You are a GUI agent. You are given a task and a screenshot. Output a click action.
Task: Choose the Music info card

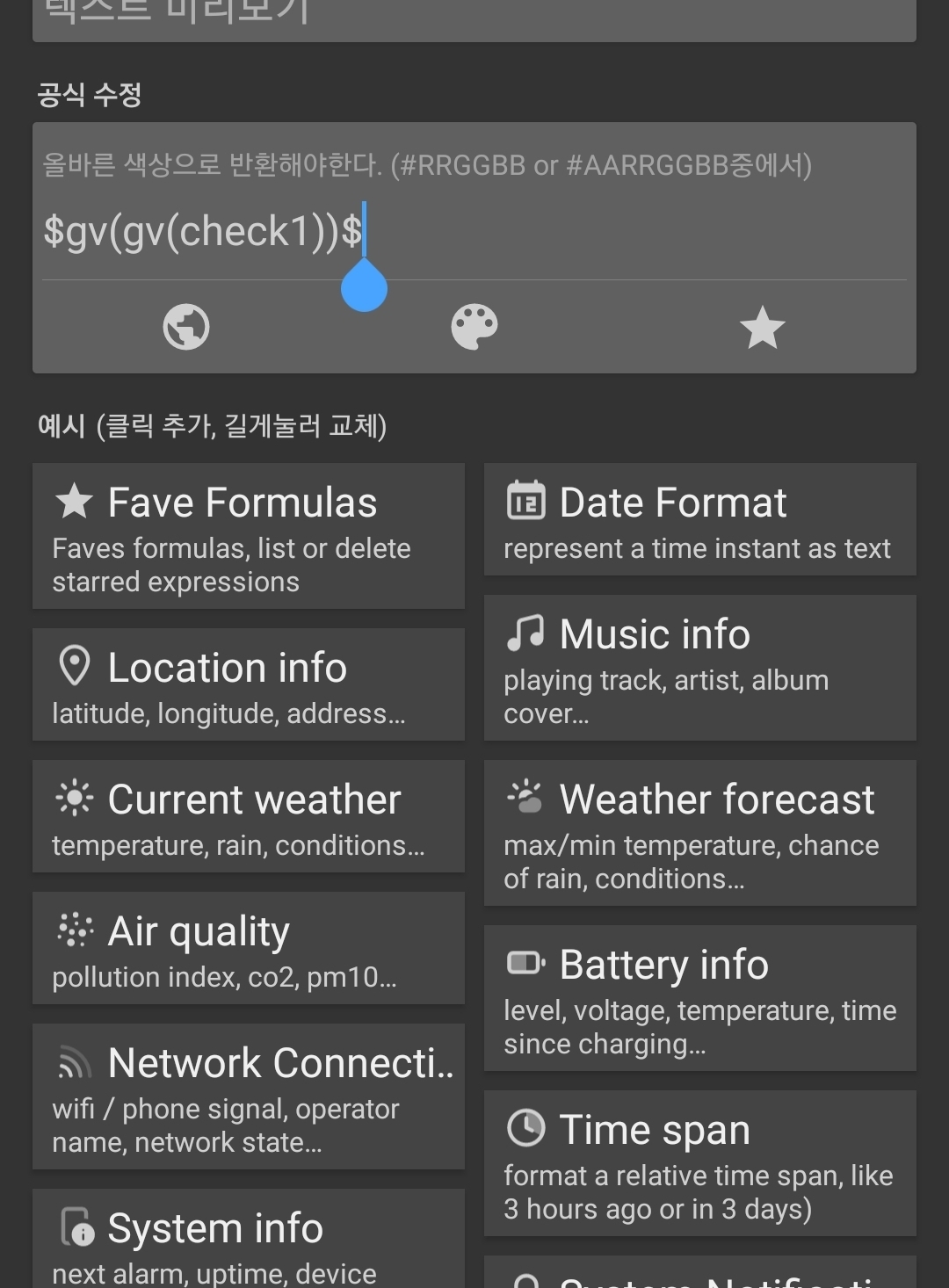[699, 668]
